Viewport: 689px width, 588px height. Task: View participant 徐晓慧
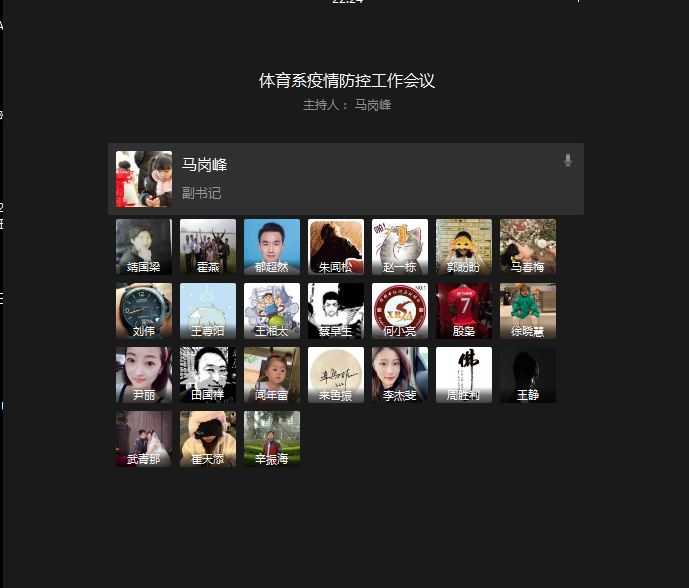(528, 310)
